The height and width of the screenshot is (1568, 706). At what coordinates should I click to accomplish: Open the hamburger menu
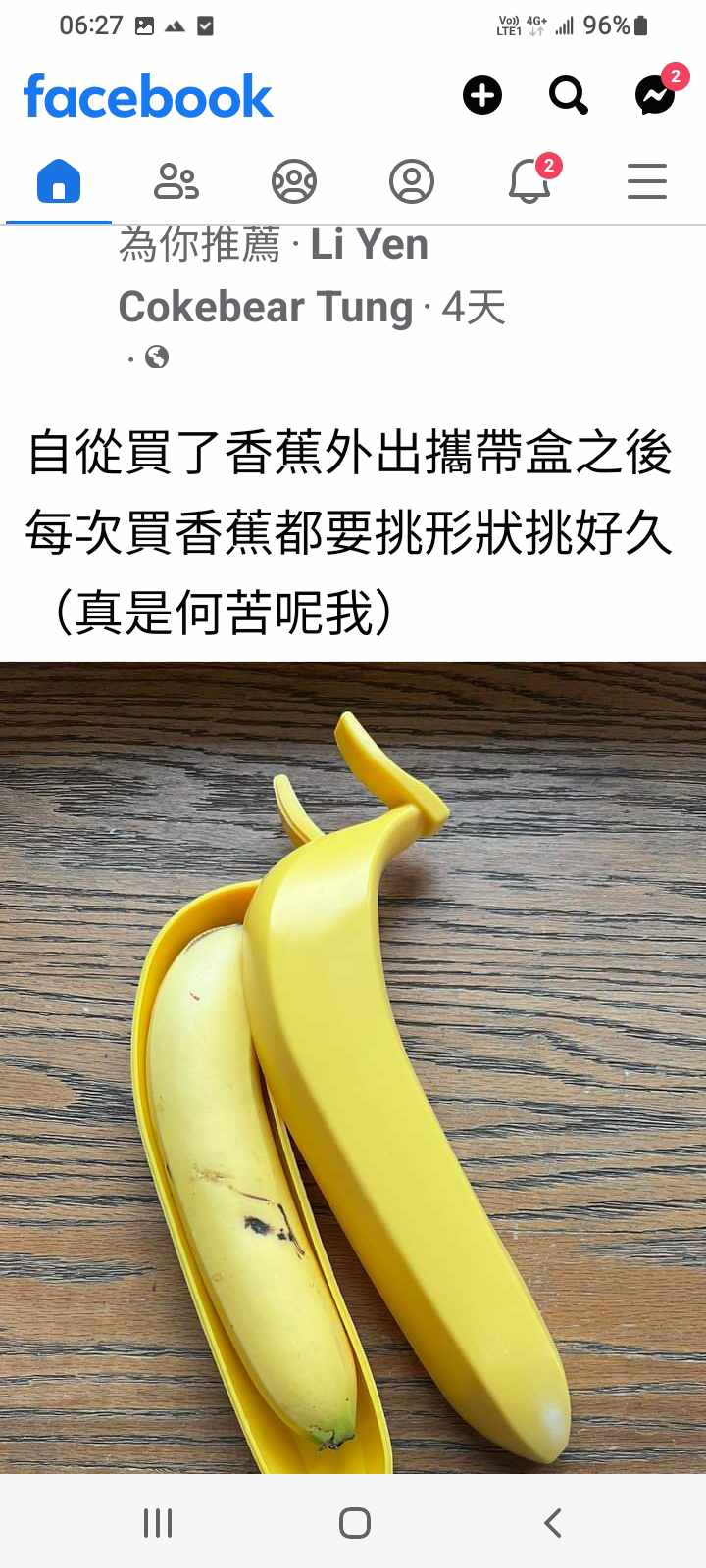tap(647, 181)
